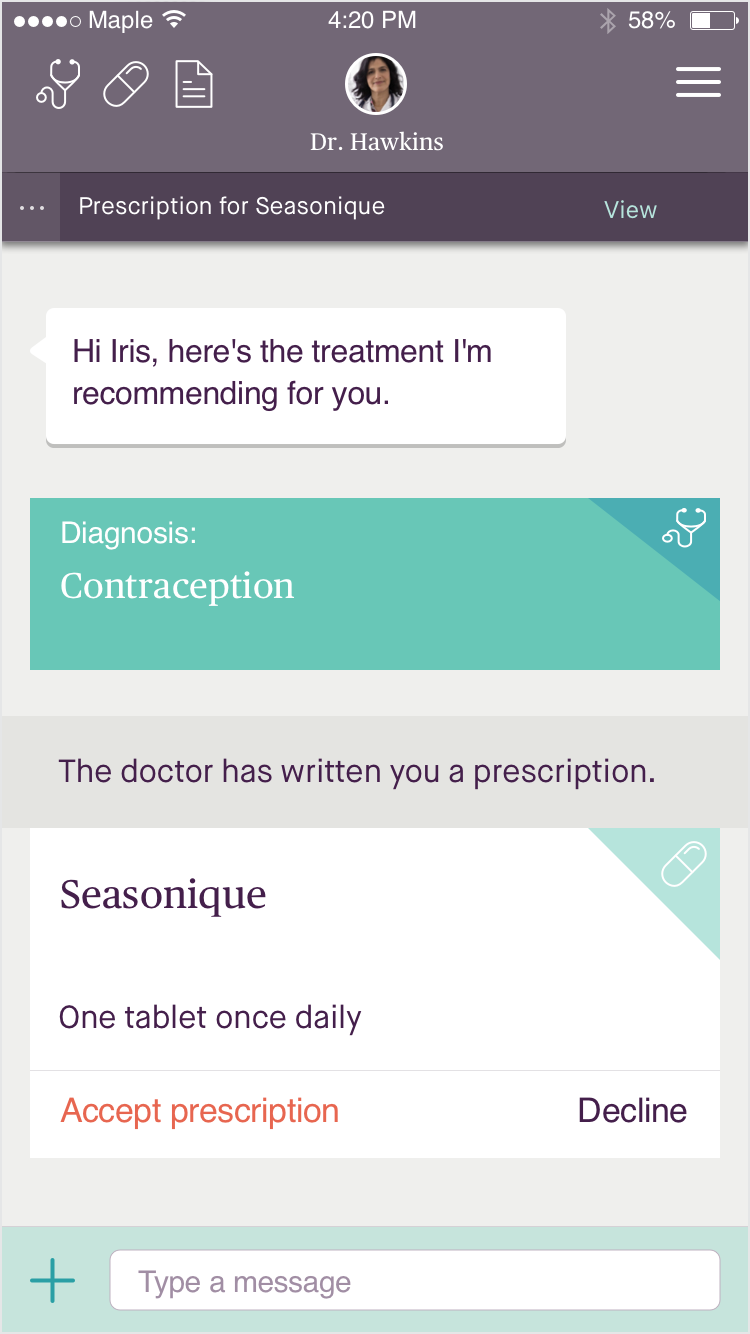The width and height of the screenshot is (750, 1334).
Task: Accept the Seasonique prescription
Action: (x=199, y=1111)
